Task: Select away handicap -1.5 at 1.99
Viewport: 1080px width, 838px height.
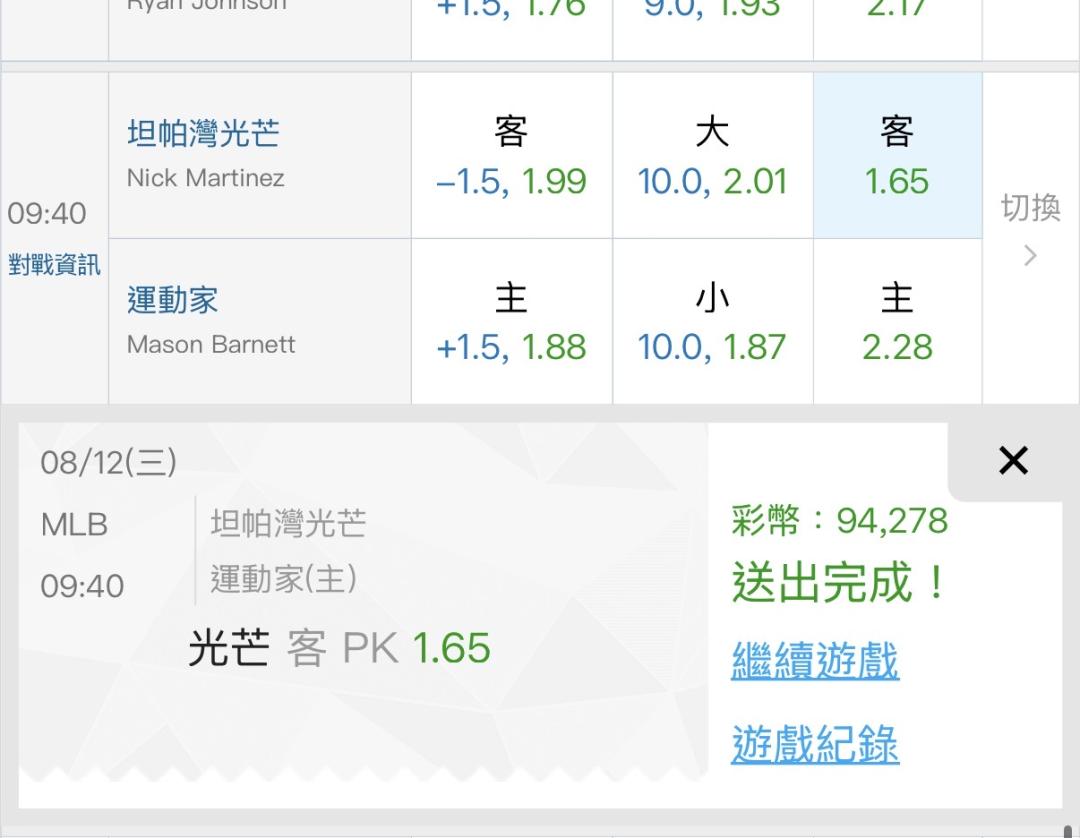Action: tap(511, 156)
